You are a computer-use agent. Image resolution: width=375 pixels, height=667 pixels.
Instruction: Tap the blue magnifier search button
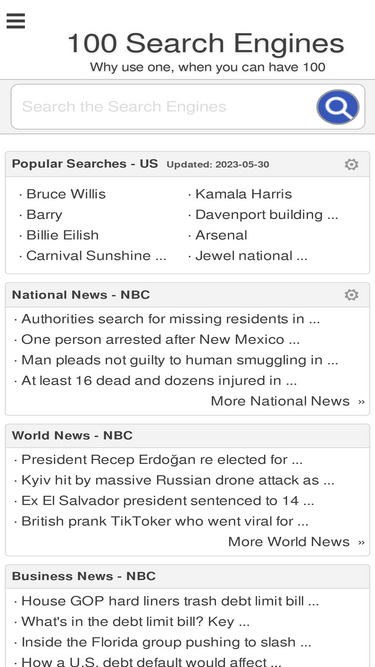(338, 107)
